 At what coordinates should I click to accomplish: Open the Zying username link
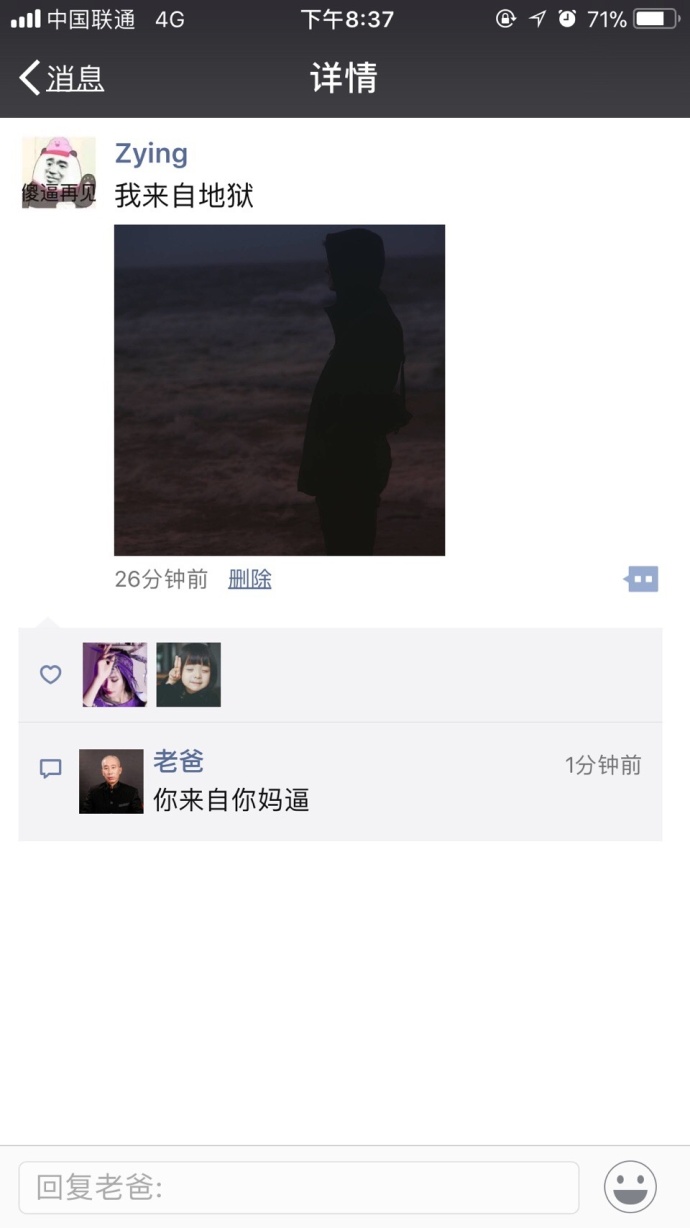151,153
